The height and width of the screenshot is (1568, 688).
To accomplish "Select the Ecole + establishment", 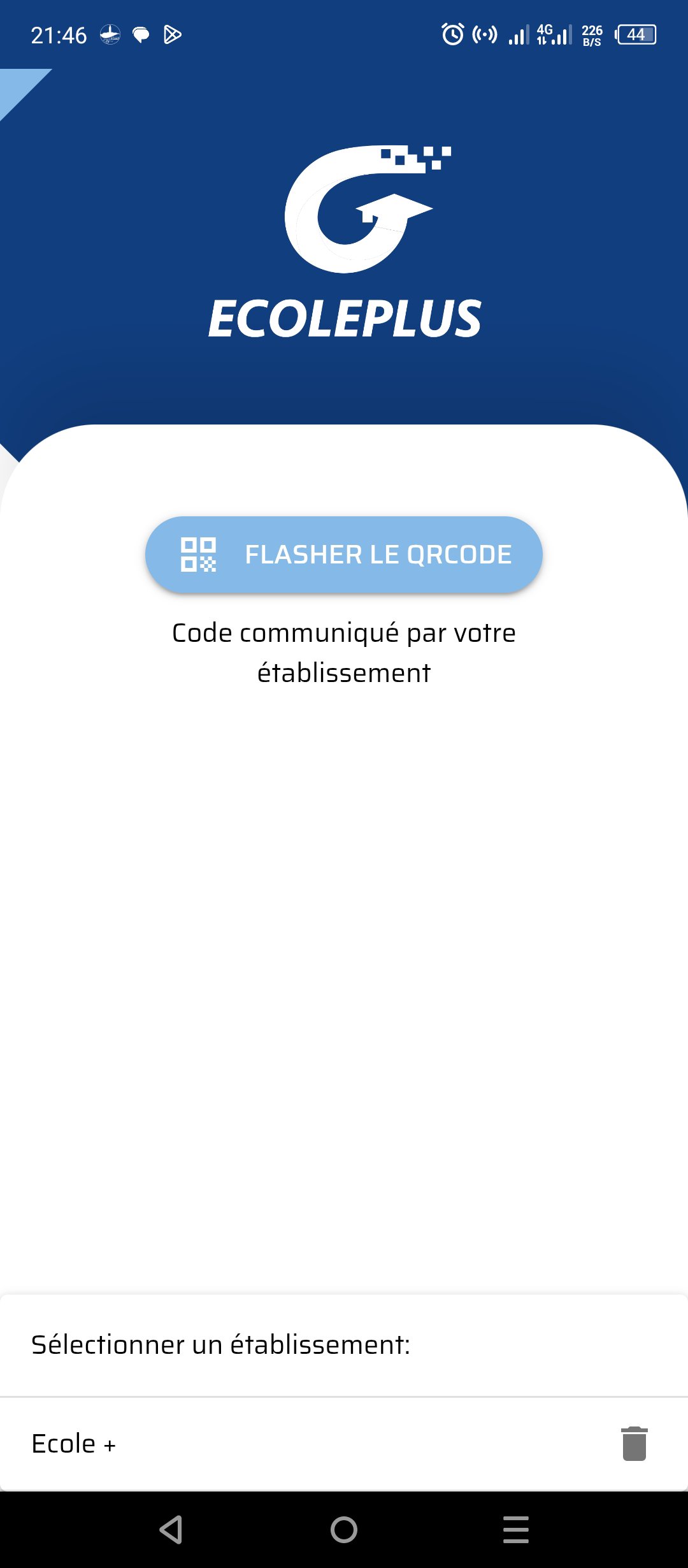I will click(74, 1444).
